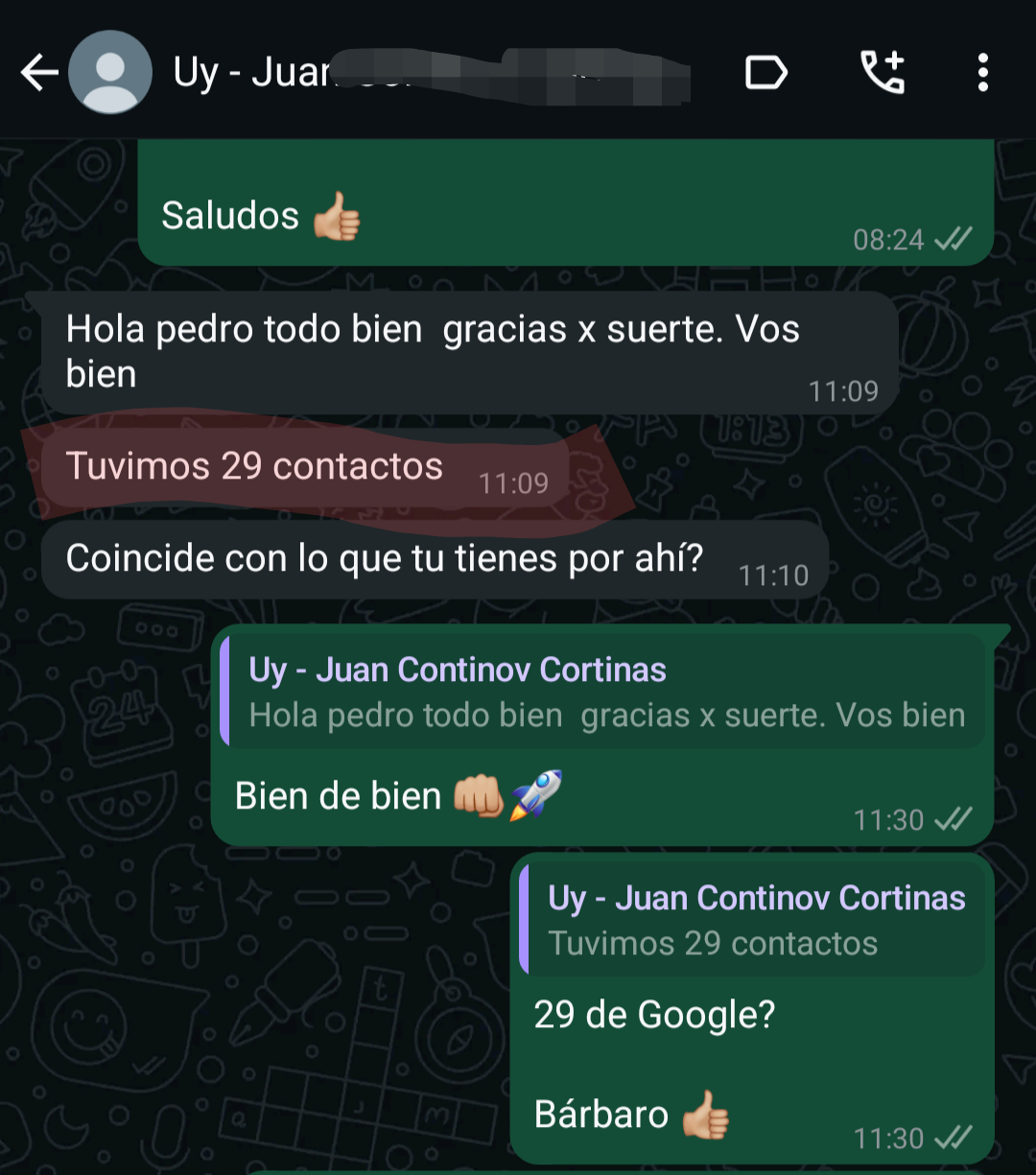This screenshot has width=1036, height=1175.
Task: Tap the Bárbaro message bubble
Action: coord(600,1114)
